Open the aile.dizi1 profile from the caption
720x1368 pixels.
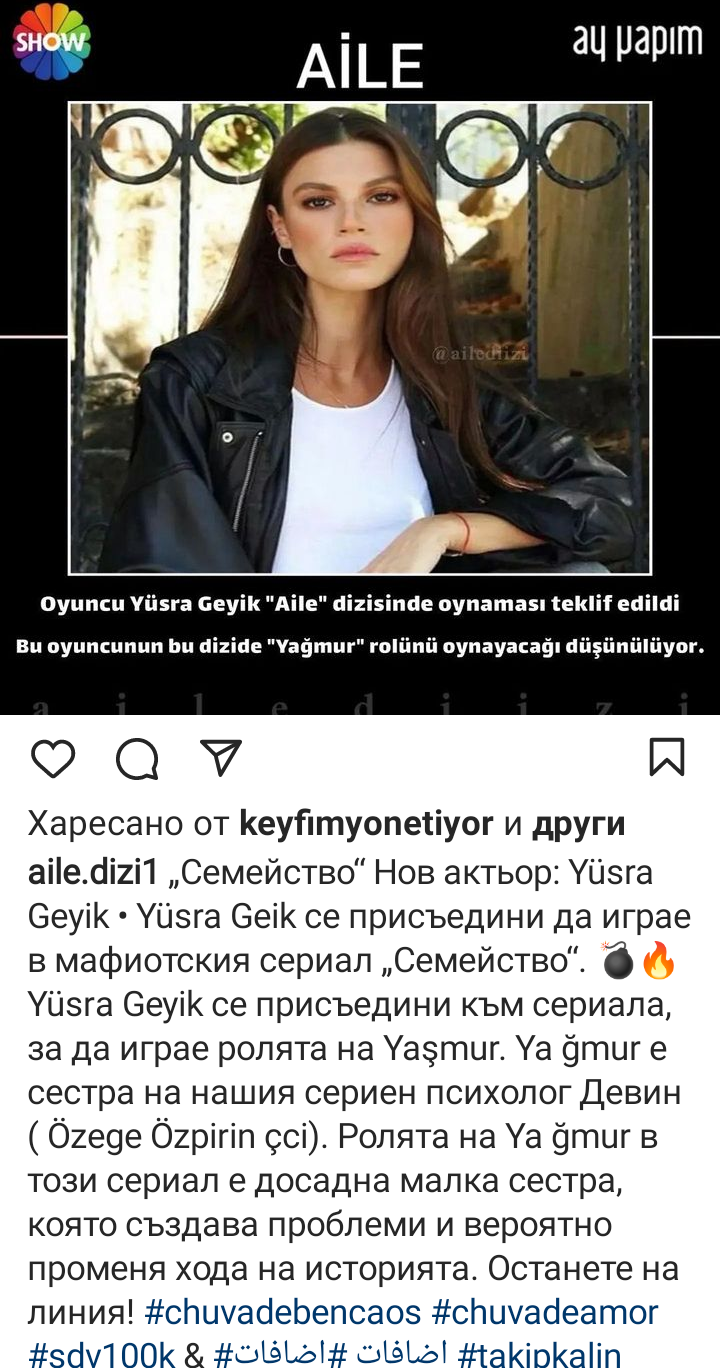pyautogui.click(x=93, y=872)
